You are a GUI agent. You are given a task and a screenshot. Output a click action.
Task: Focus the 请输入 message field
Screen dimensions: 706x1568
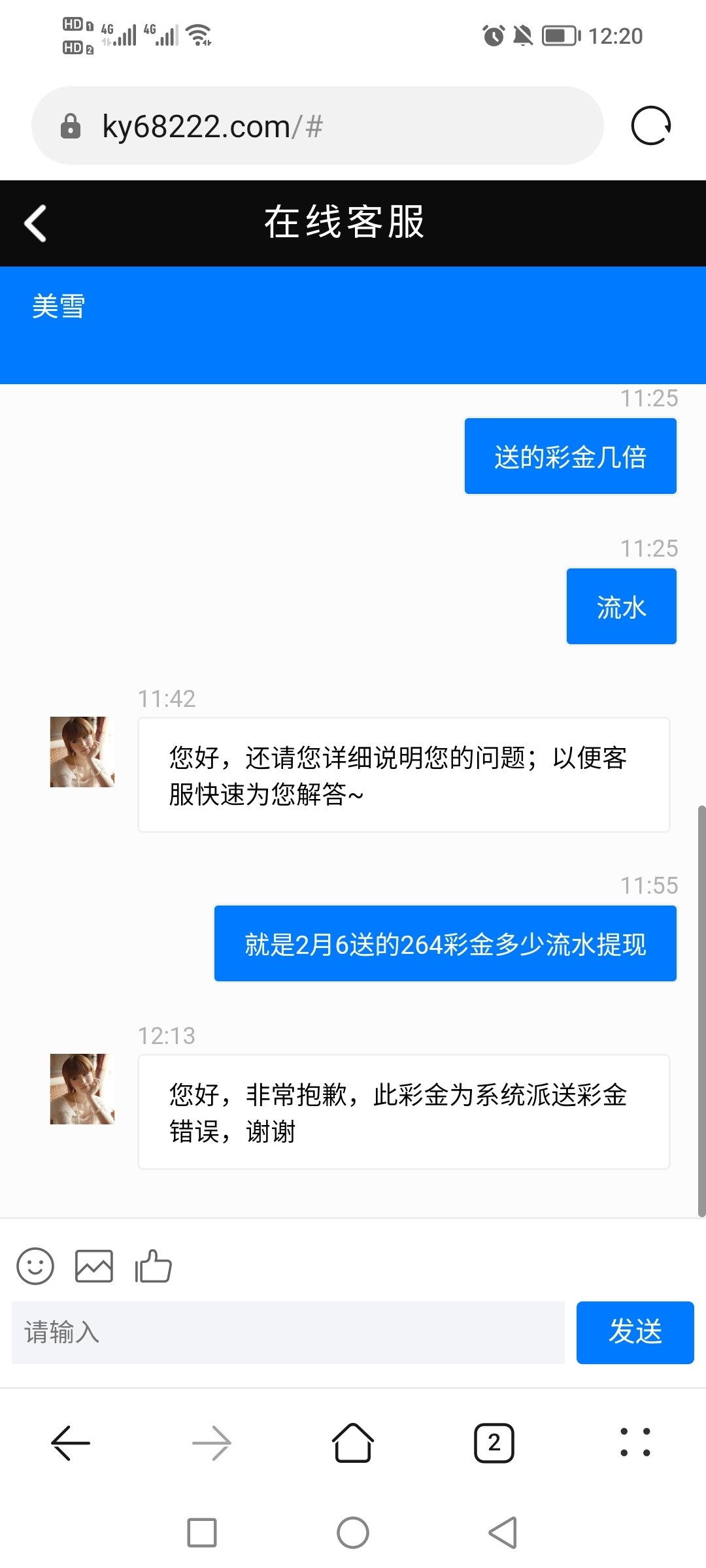click(x=288, y=1332)
